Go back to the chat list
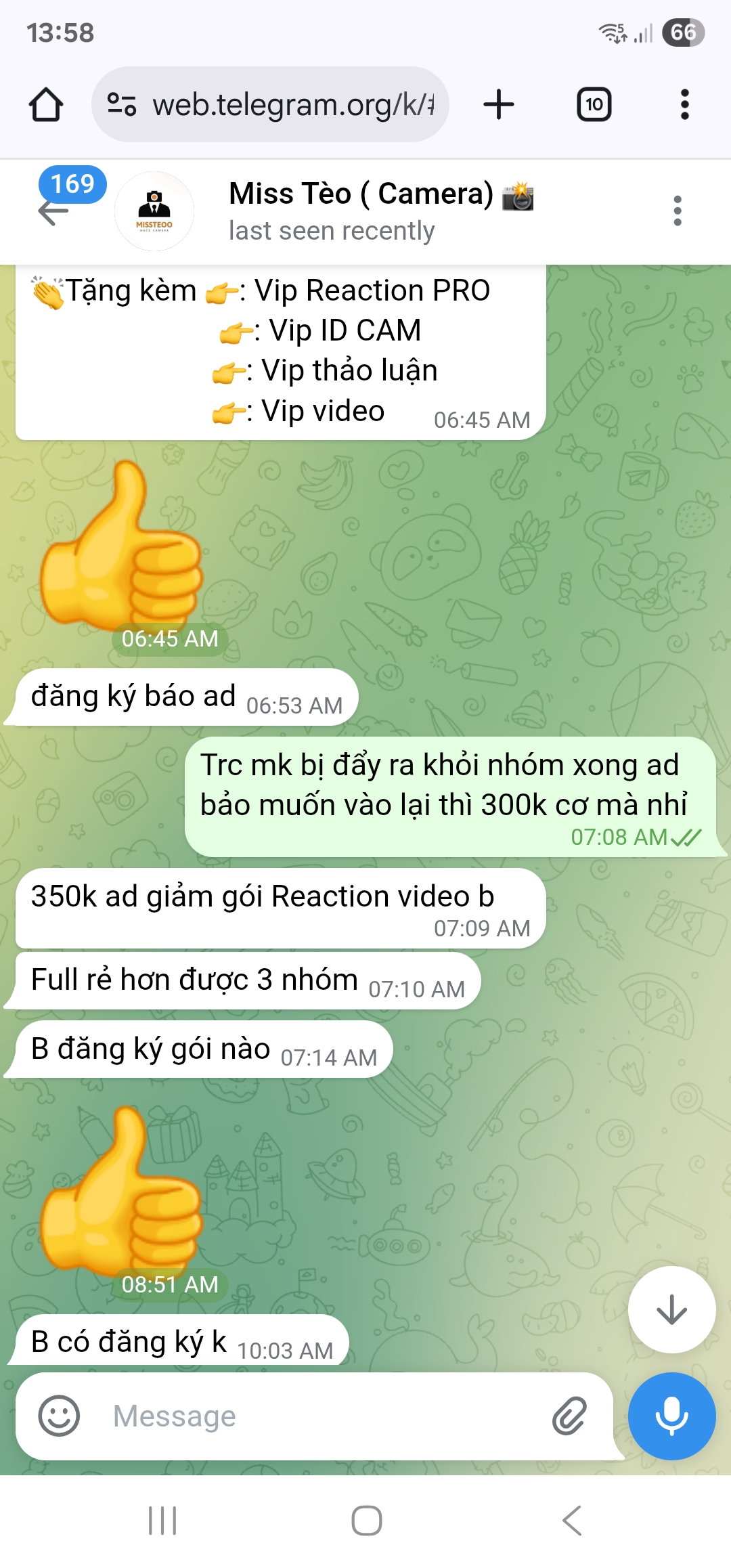Viewport: 731px width, 1568px height. (x=54, y=211)
